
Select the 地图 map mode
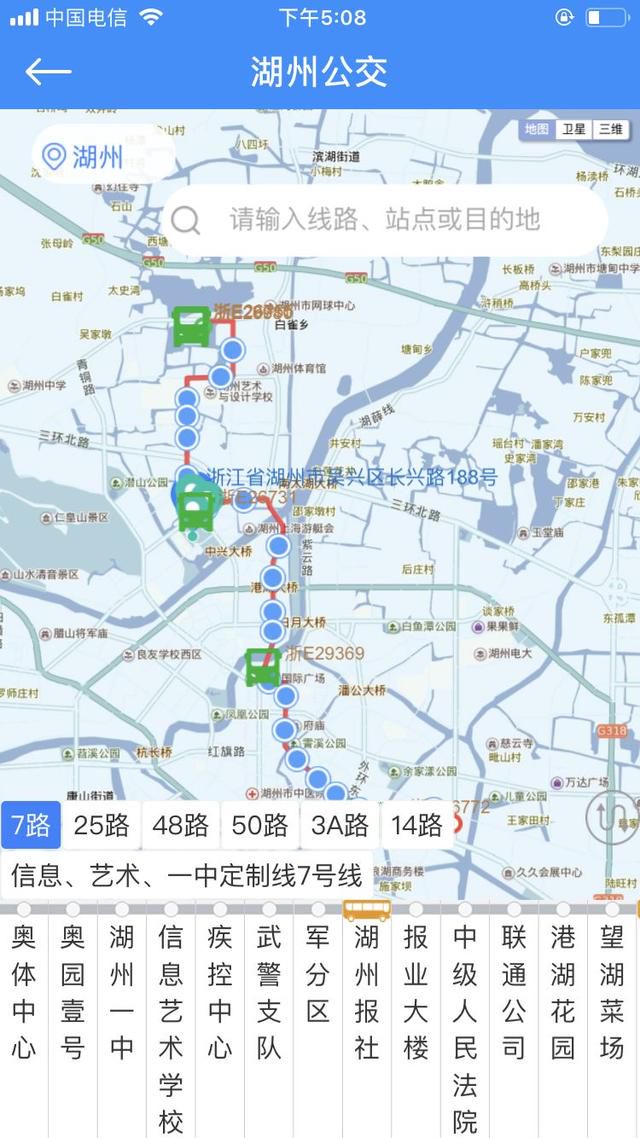[x=537, y=129]
